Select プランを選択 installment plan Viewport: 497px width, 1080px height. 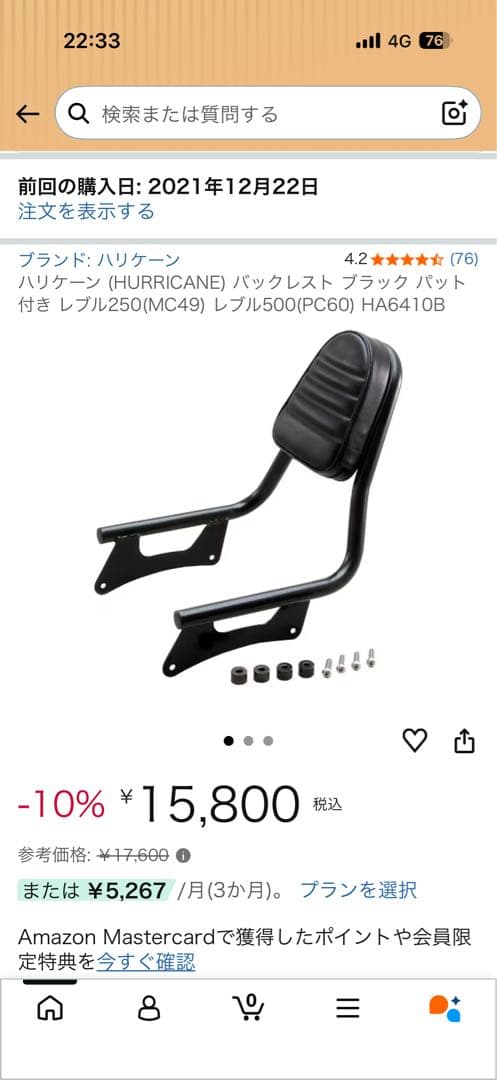point(359,890)
